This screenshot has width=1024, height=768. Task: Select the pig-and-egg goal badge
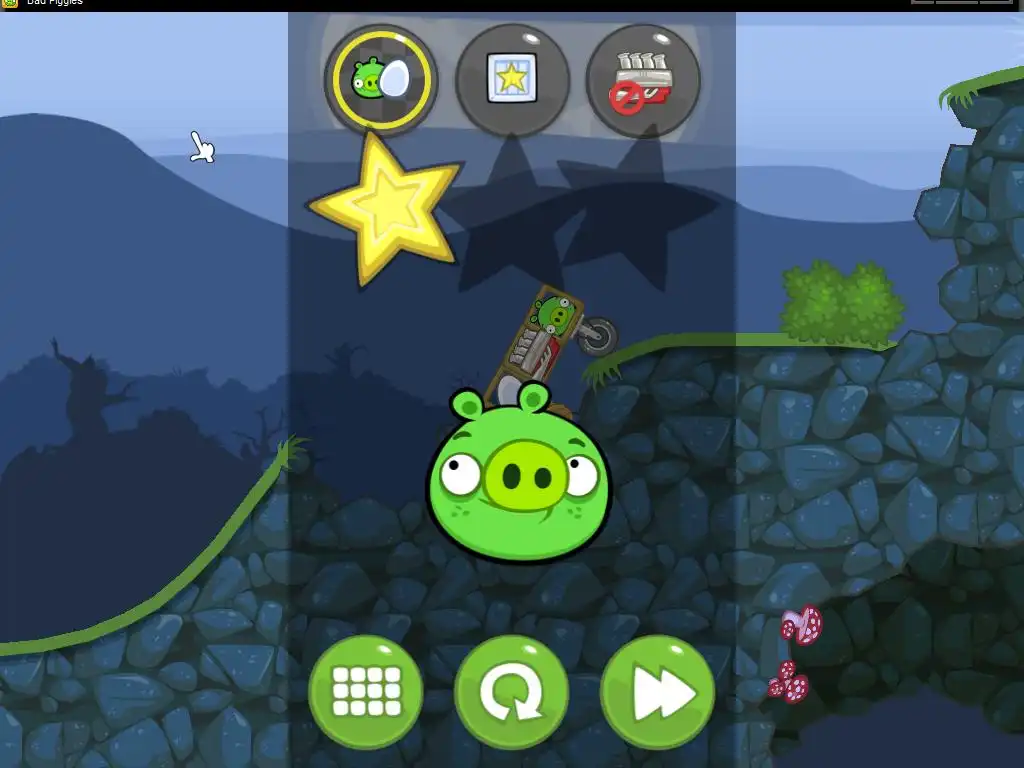(381, 79)
